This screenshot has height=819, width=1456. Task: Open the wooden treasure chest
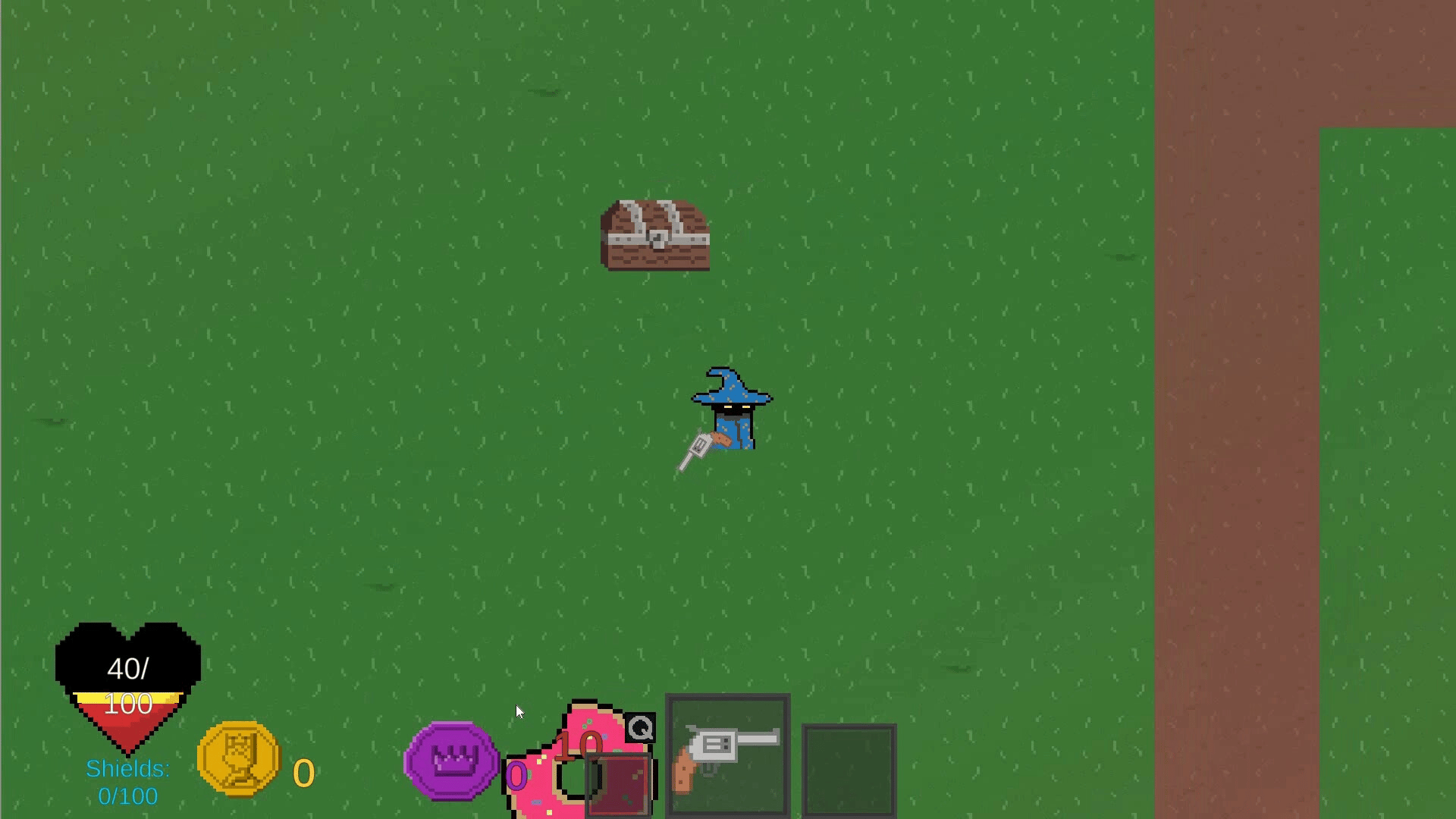tap(655, 236)
